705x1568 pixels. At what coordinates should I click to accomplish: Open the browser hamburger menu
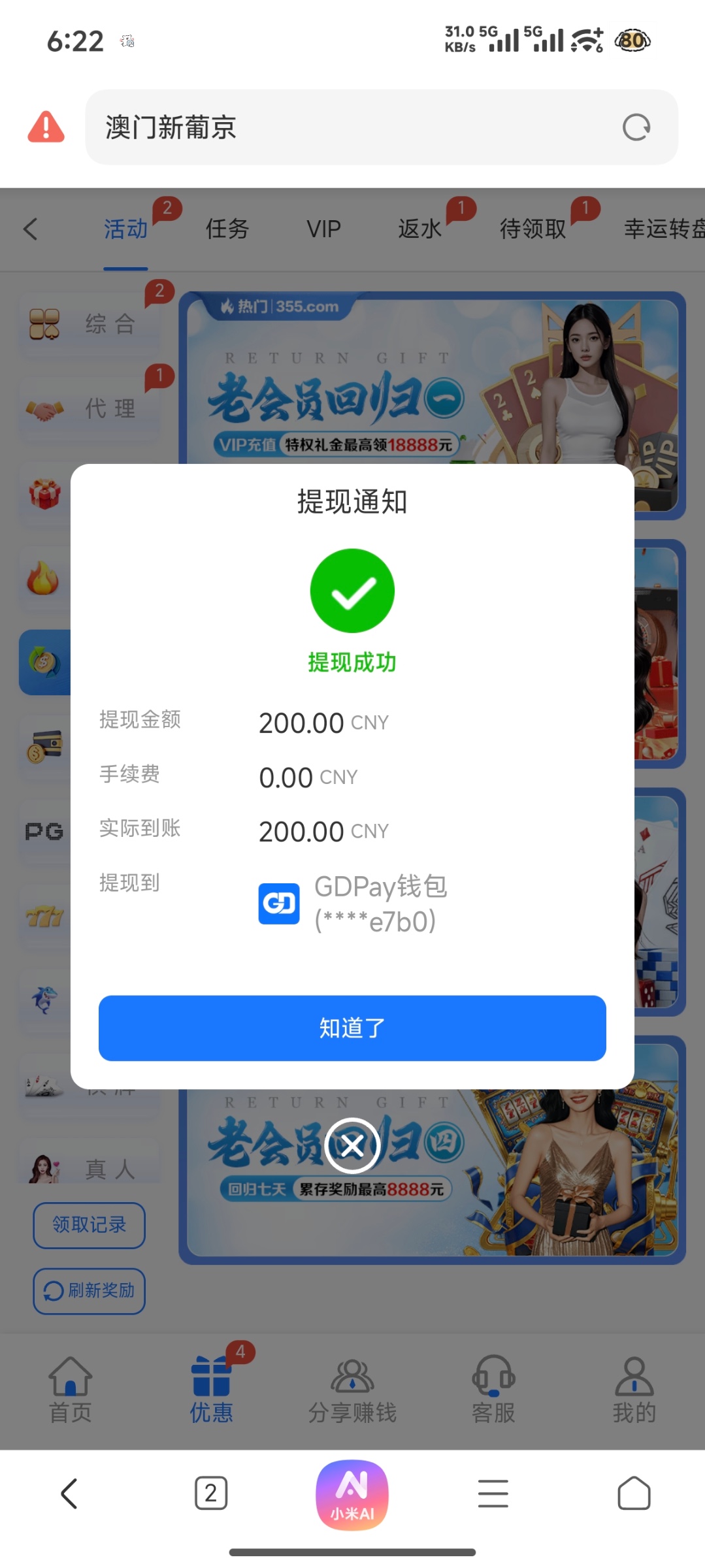493,1494
